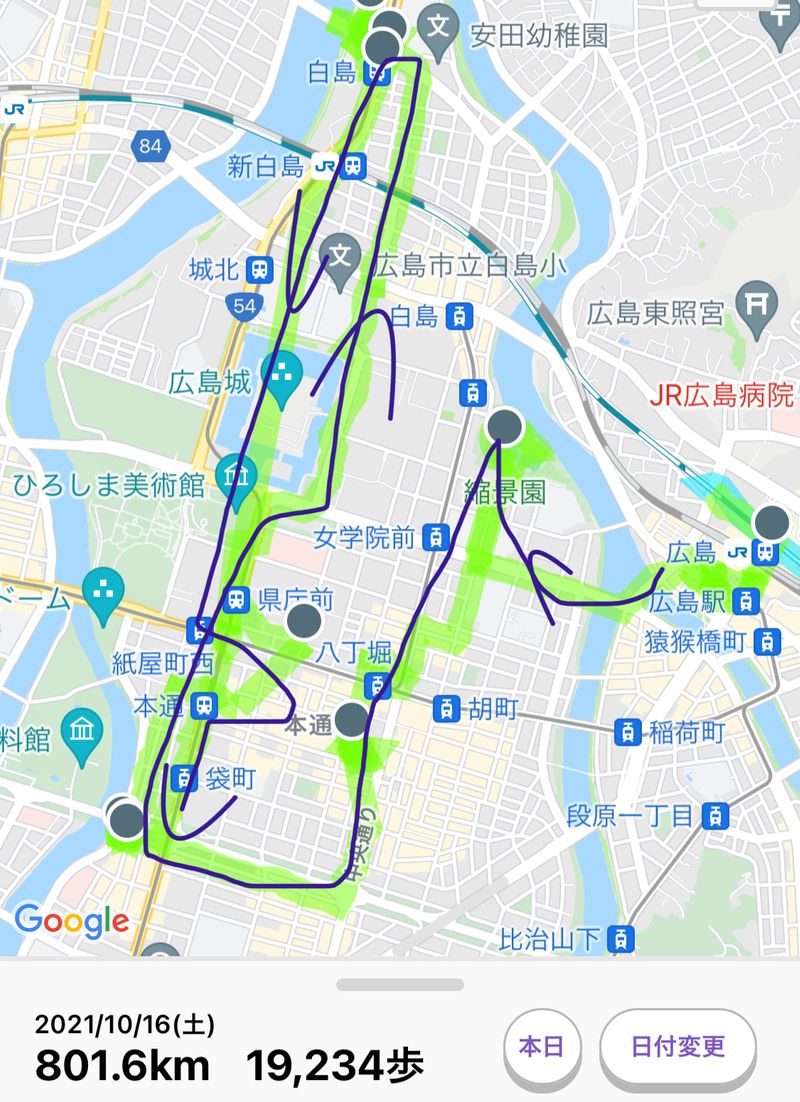Screen dimensions: 800x1102
Task: Tap the ひろしま美術館 museum icon
Action: [x=238, y=469]
